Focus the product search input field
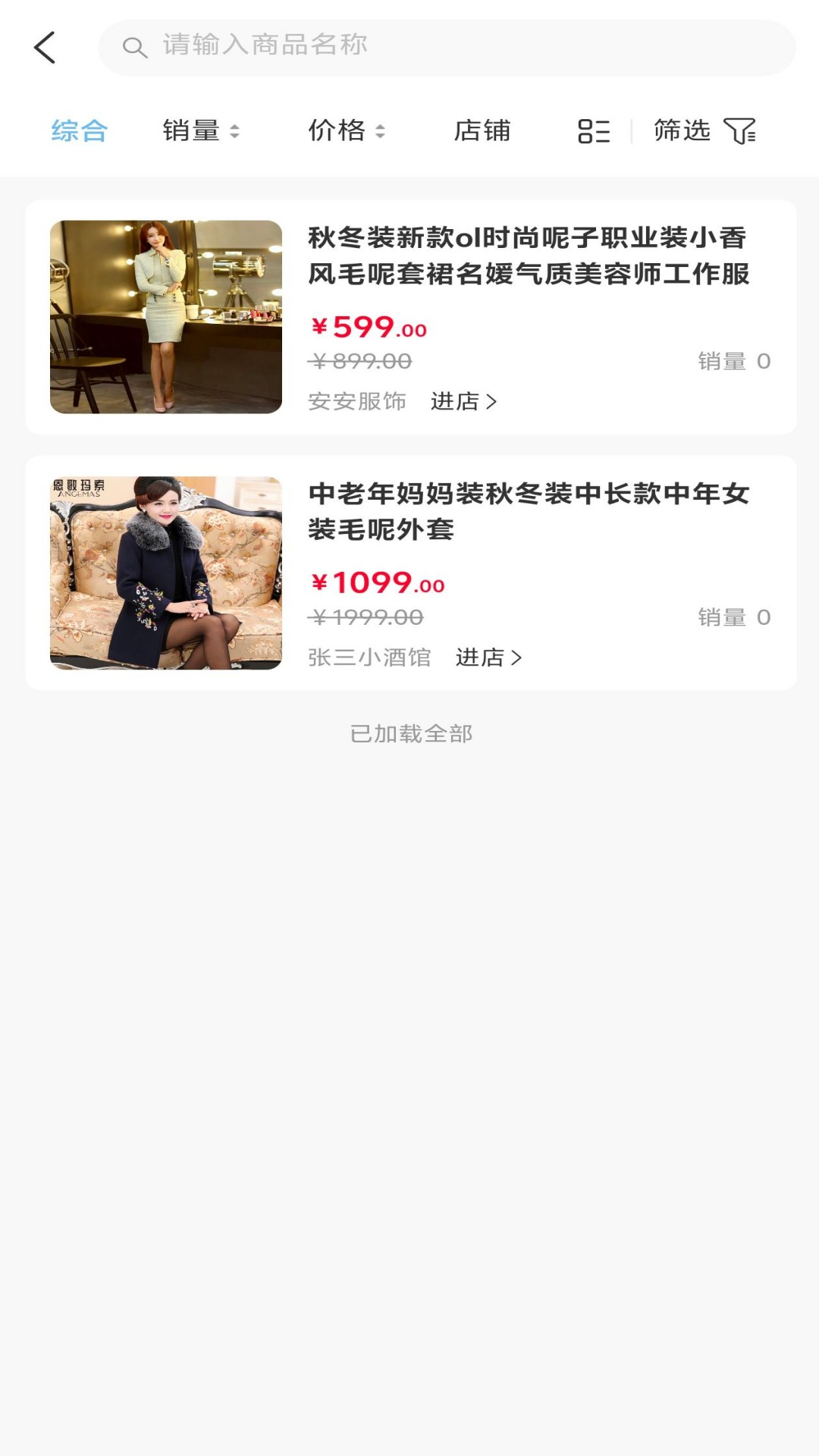Screen dimensions: 819x1456 pyautogui.click(x=379, y=46)
